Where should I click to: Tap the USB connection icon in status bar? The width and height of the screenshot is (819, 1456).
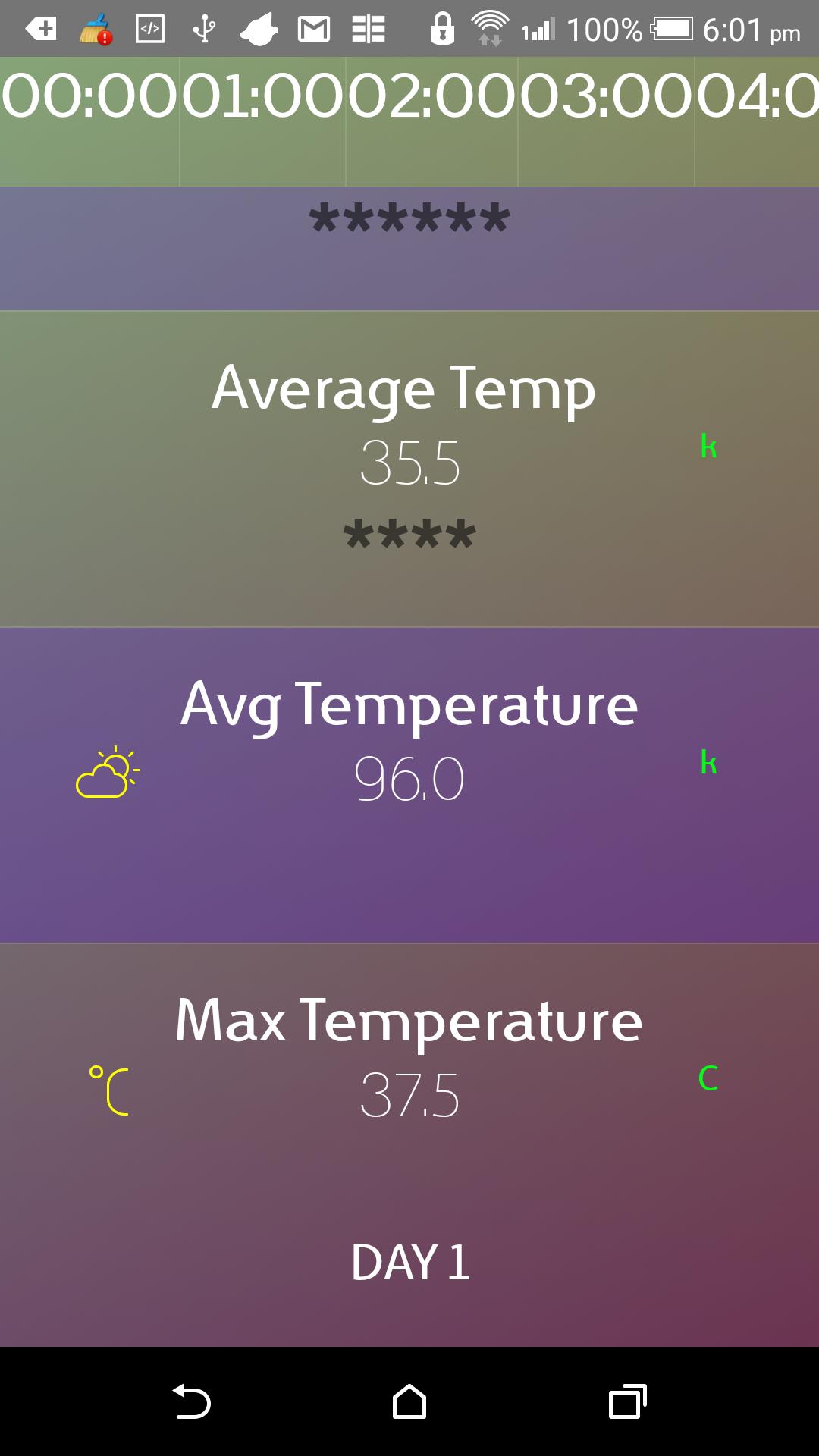[x=202, y=29]
